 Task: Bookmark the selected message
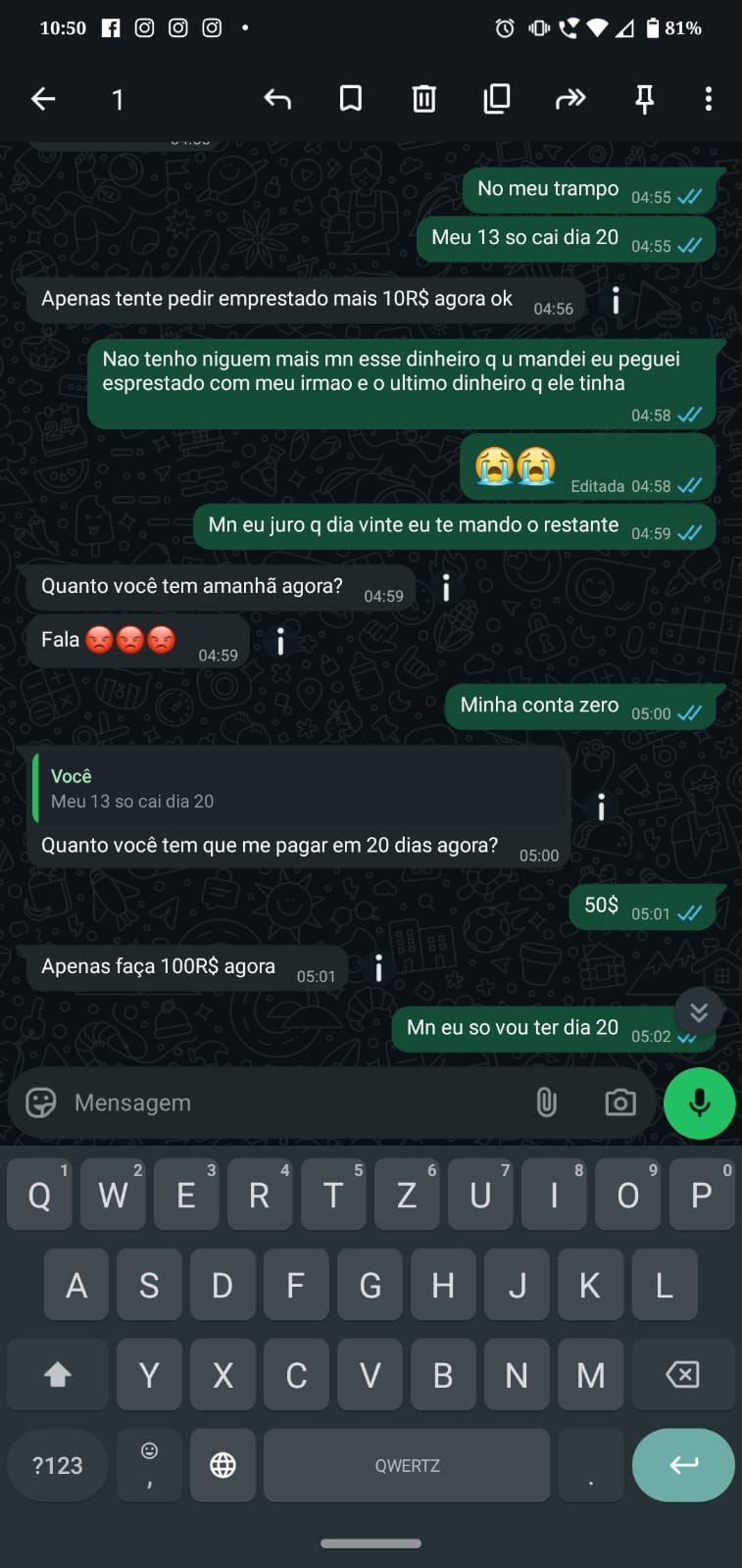(350, 98)
